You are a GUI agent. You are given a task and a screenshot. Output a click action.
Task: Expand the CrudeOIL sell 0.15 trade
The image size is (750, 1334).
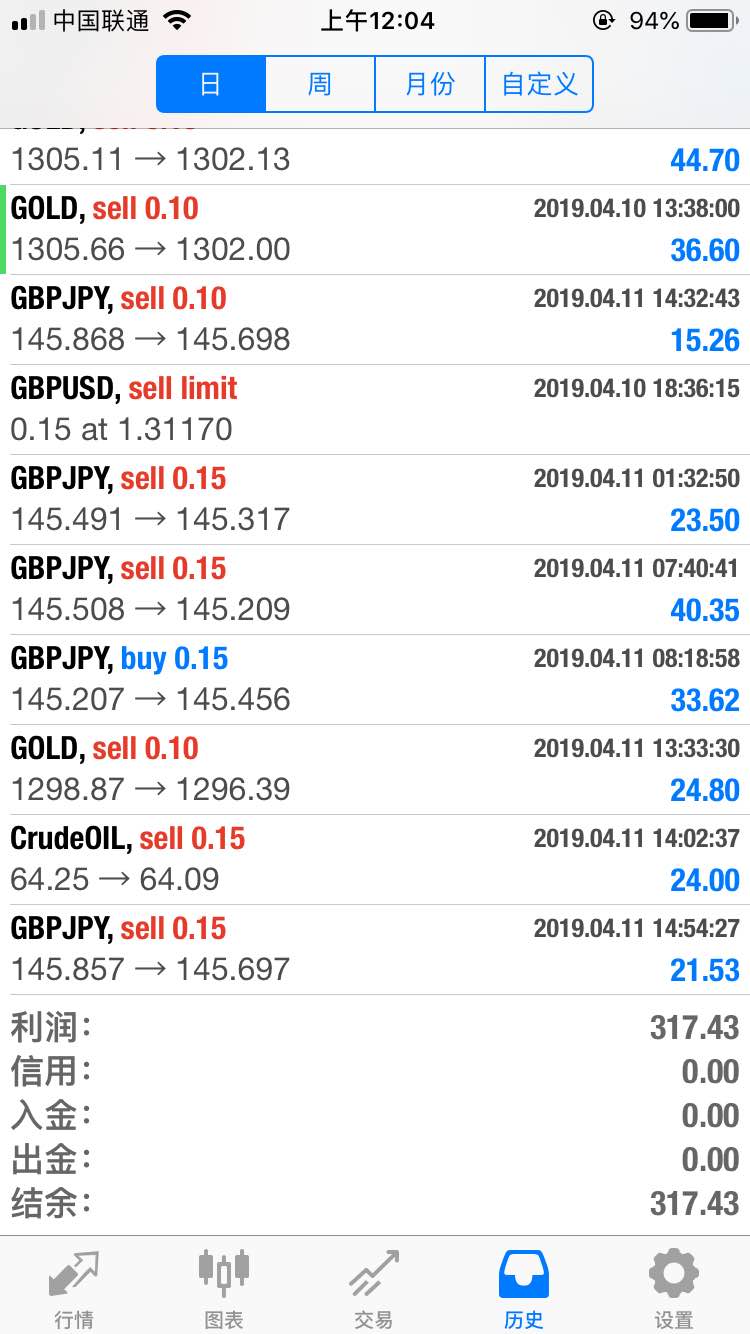[x=375, y=860]
